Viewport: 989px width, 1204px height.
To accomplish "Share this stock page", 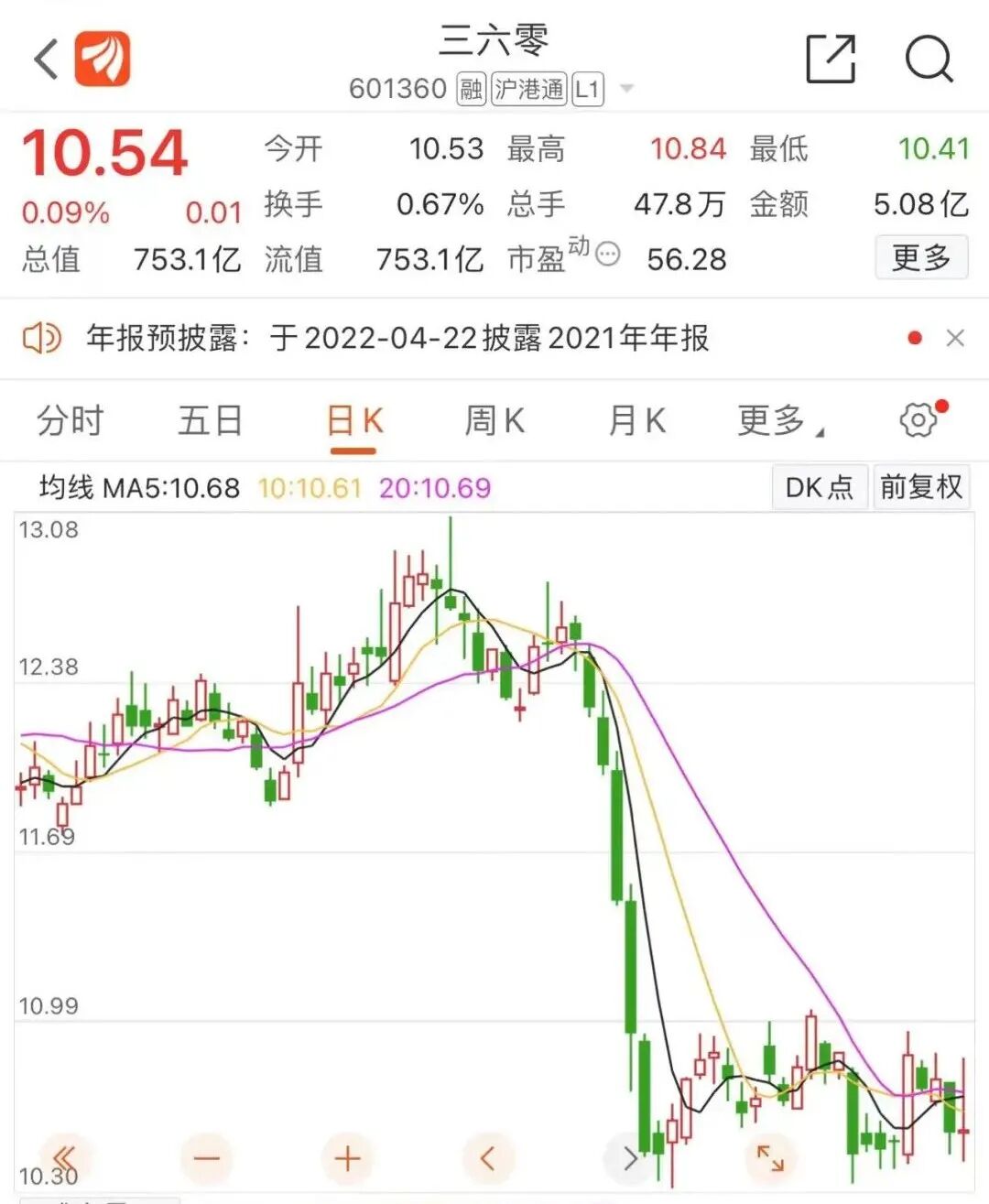I will click(x=831, y=60).
